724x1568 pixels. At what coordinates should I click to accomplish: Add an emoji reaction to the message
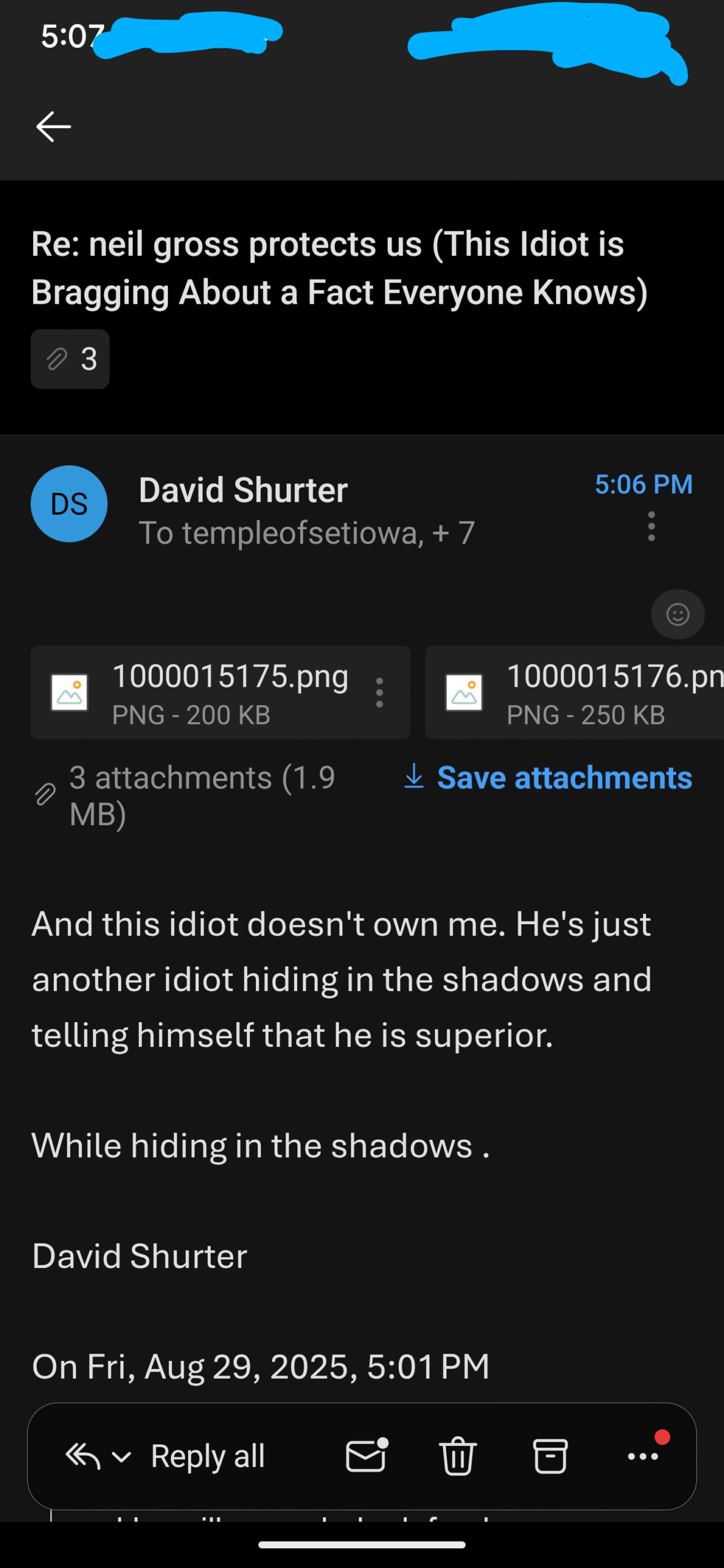tap(677, 614)
